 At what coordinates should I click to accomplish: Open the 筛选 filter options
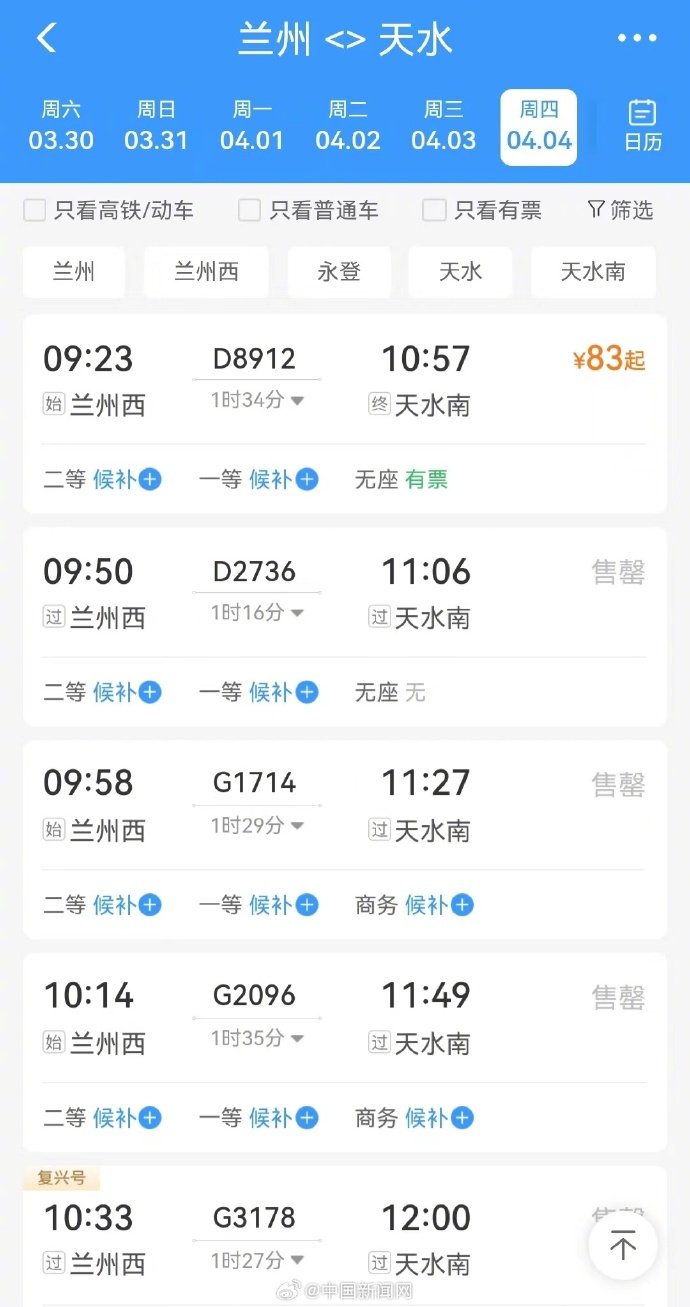[x=620, y=210]
